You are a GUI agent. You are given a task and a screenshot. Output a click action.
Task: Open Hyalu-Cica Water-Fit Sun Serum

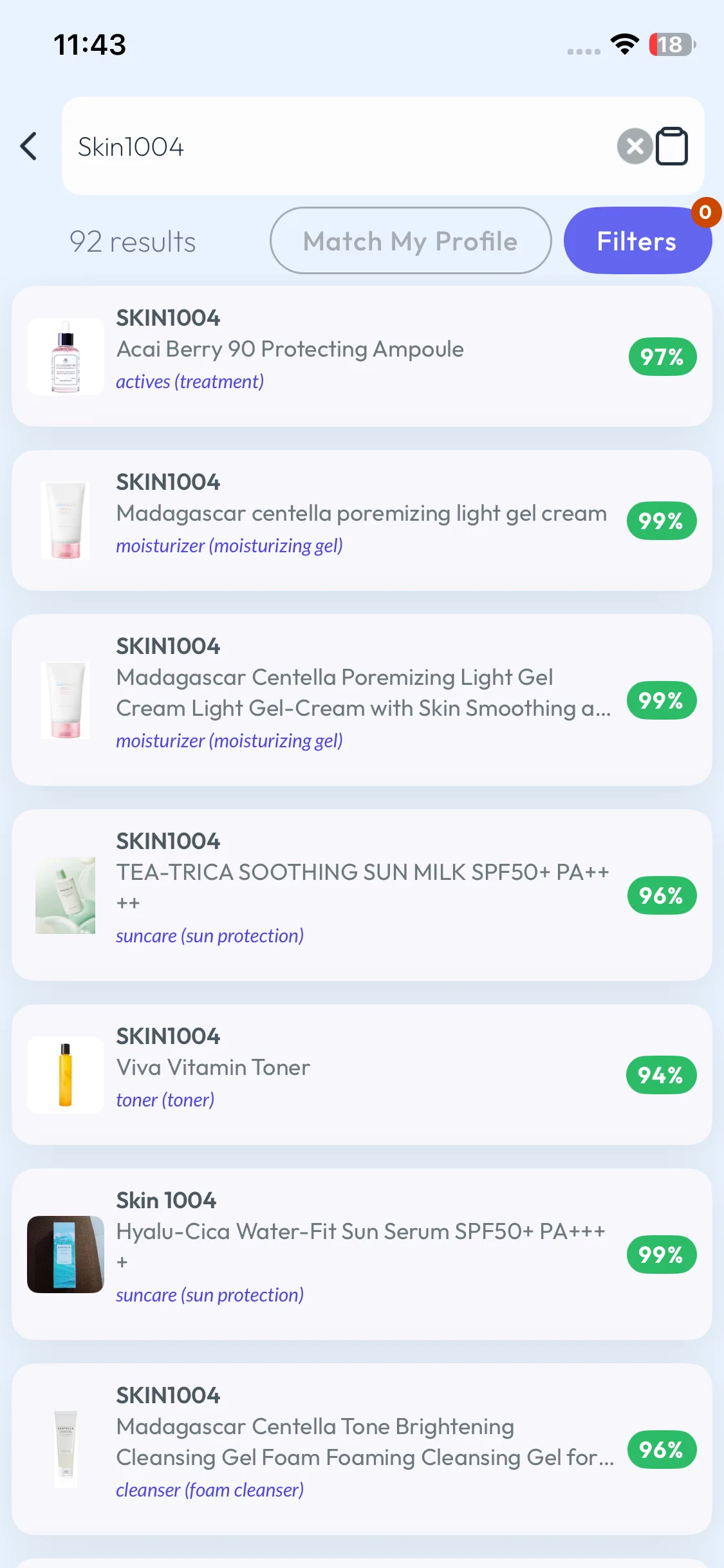pos(360,1254)
